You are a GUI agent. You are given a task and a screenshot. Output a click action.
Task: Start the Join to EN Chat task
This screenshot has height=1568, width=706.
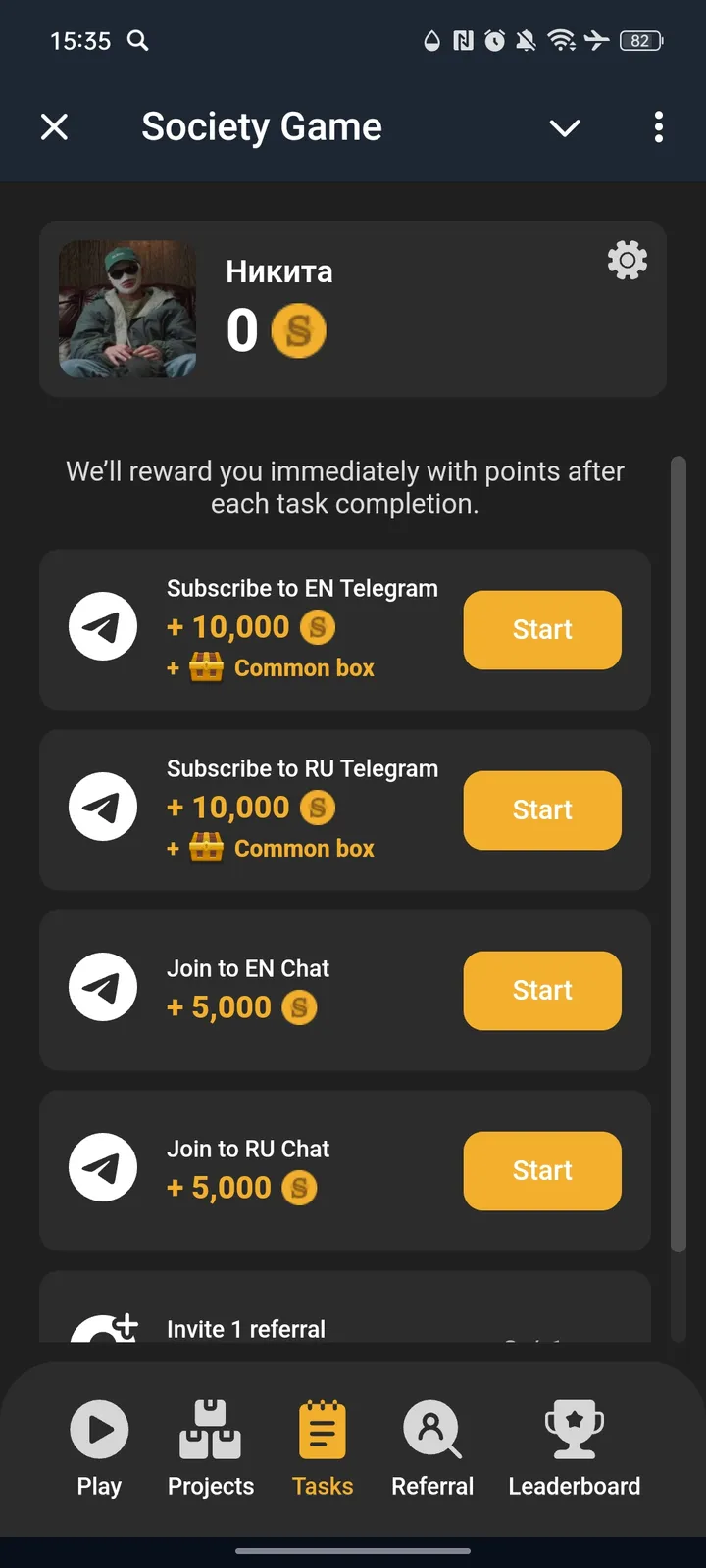point(542,991)
